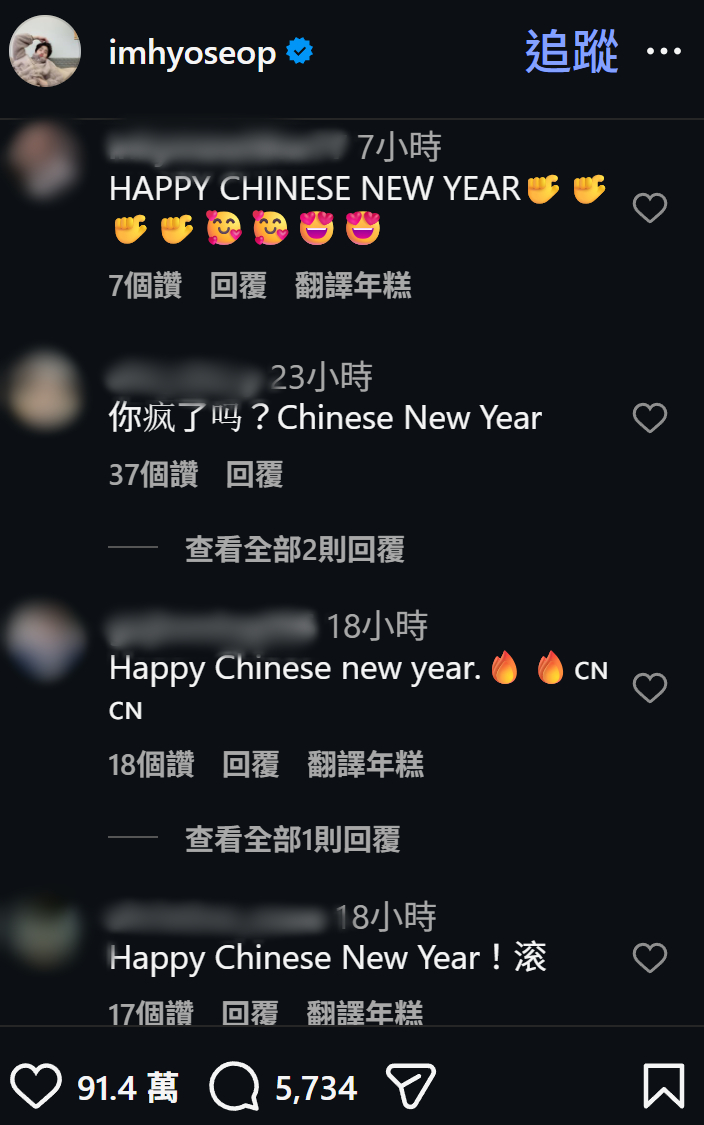Reply to the "你疯了吗" comment
Viewport: 704px width, 1125px height.
(x=254, y=474)
